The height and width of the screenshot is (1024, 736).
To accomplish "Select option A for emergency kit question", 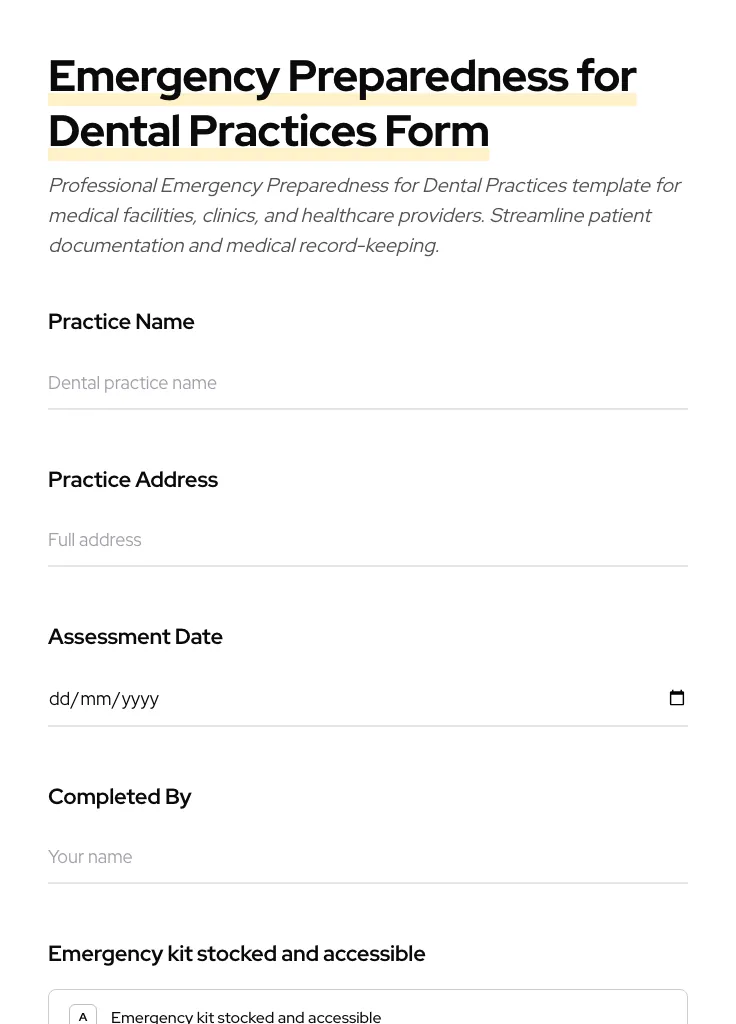I will pos(83,1014).
